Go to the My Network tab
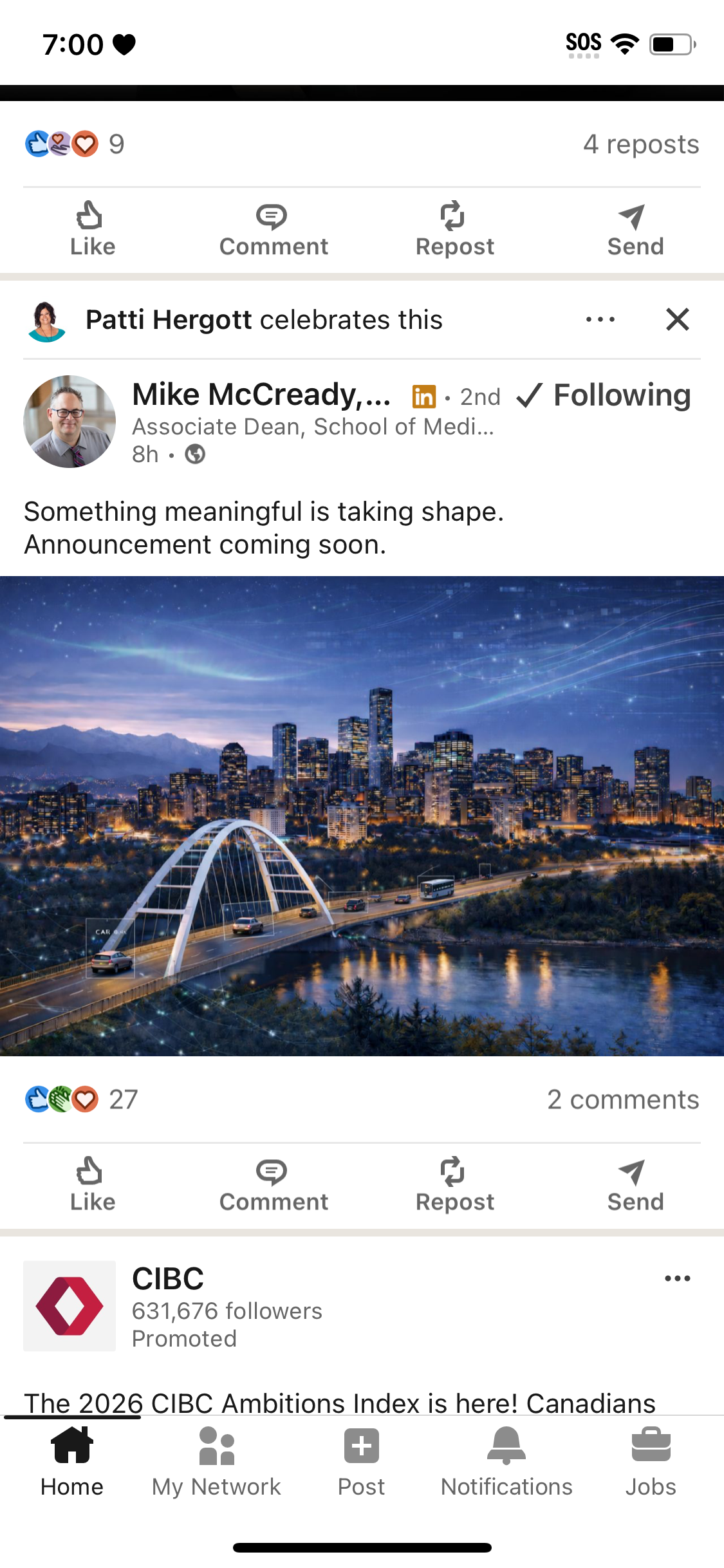 [x=216, y=1462]
